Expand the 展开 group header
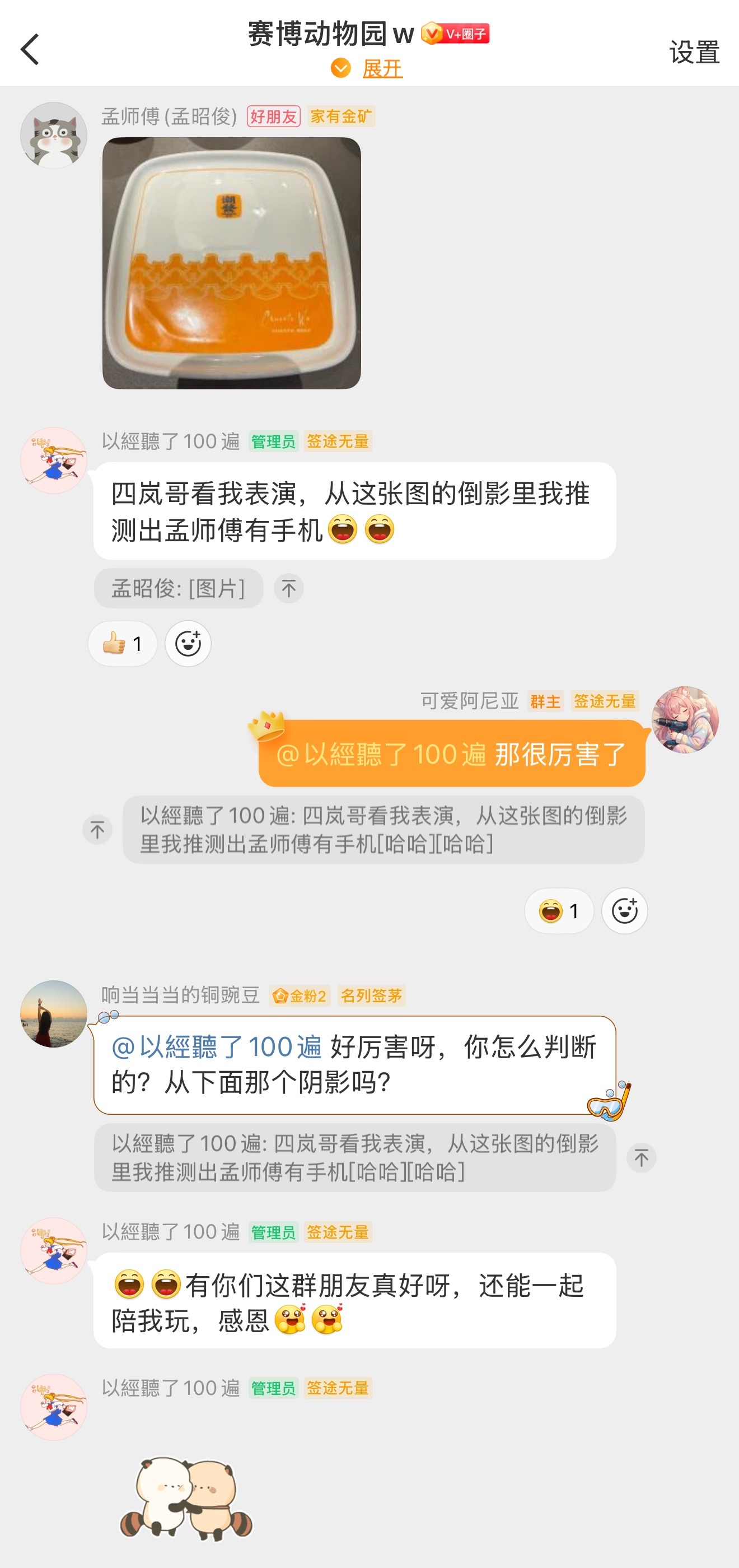Screen dimensions: 739x1568 (368, 68)
